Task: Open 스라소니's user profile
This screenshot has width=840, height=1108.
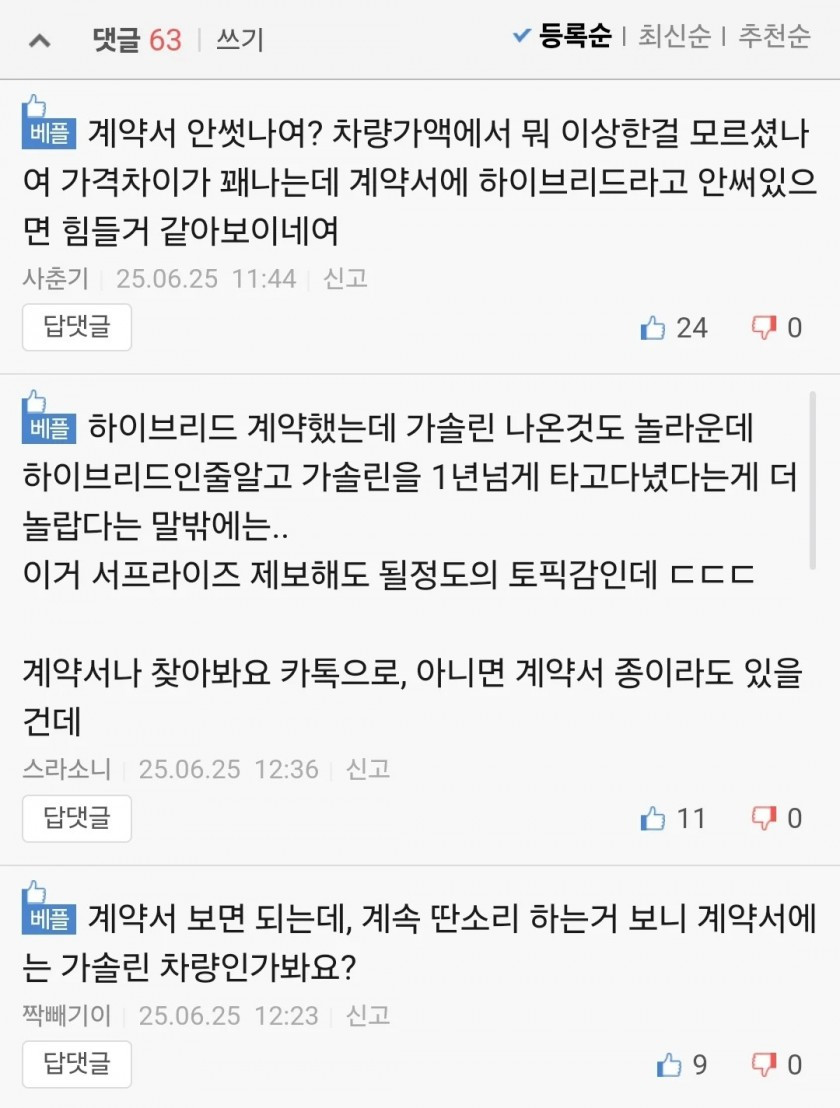Action: point(69,769)
